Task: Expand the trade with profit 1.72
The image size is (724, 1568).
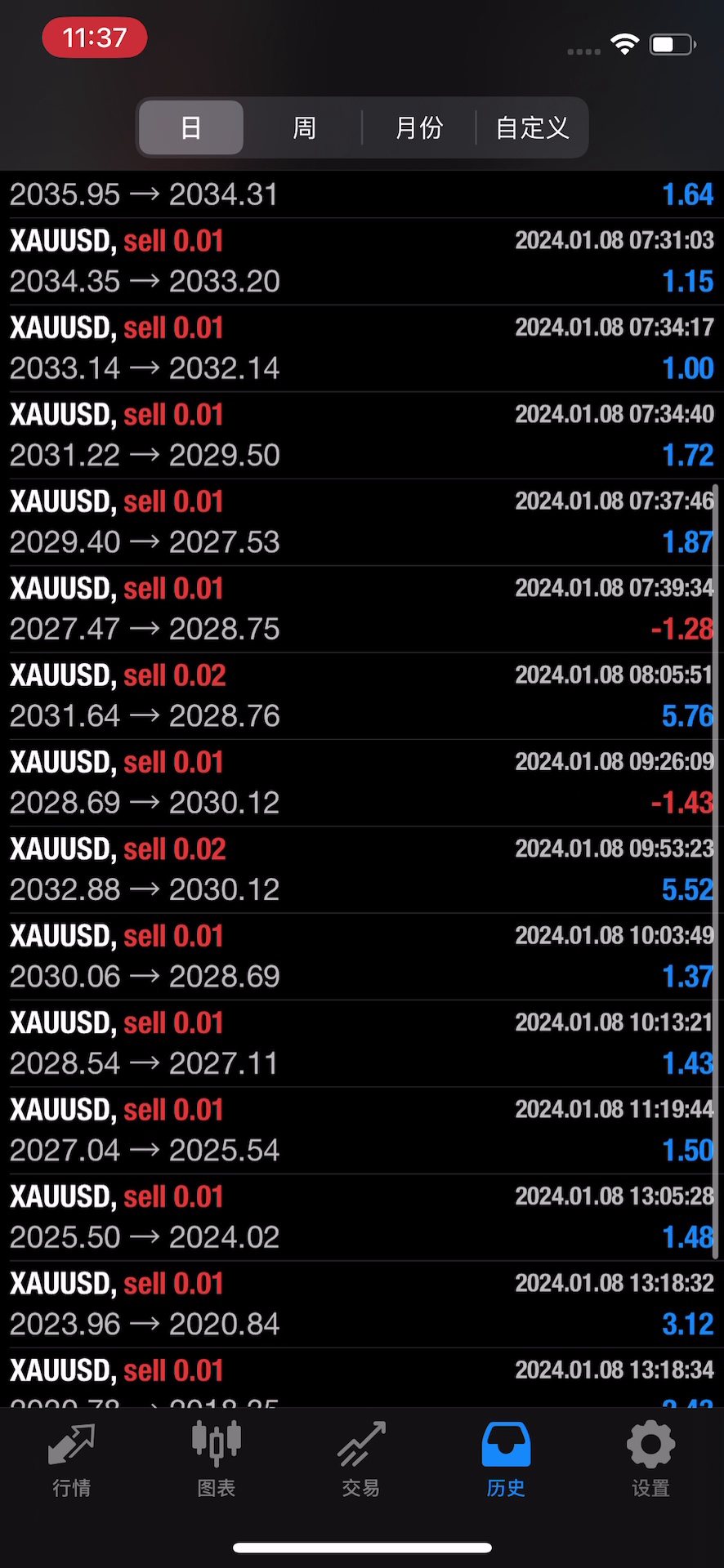Action: [362, 435]
